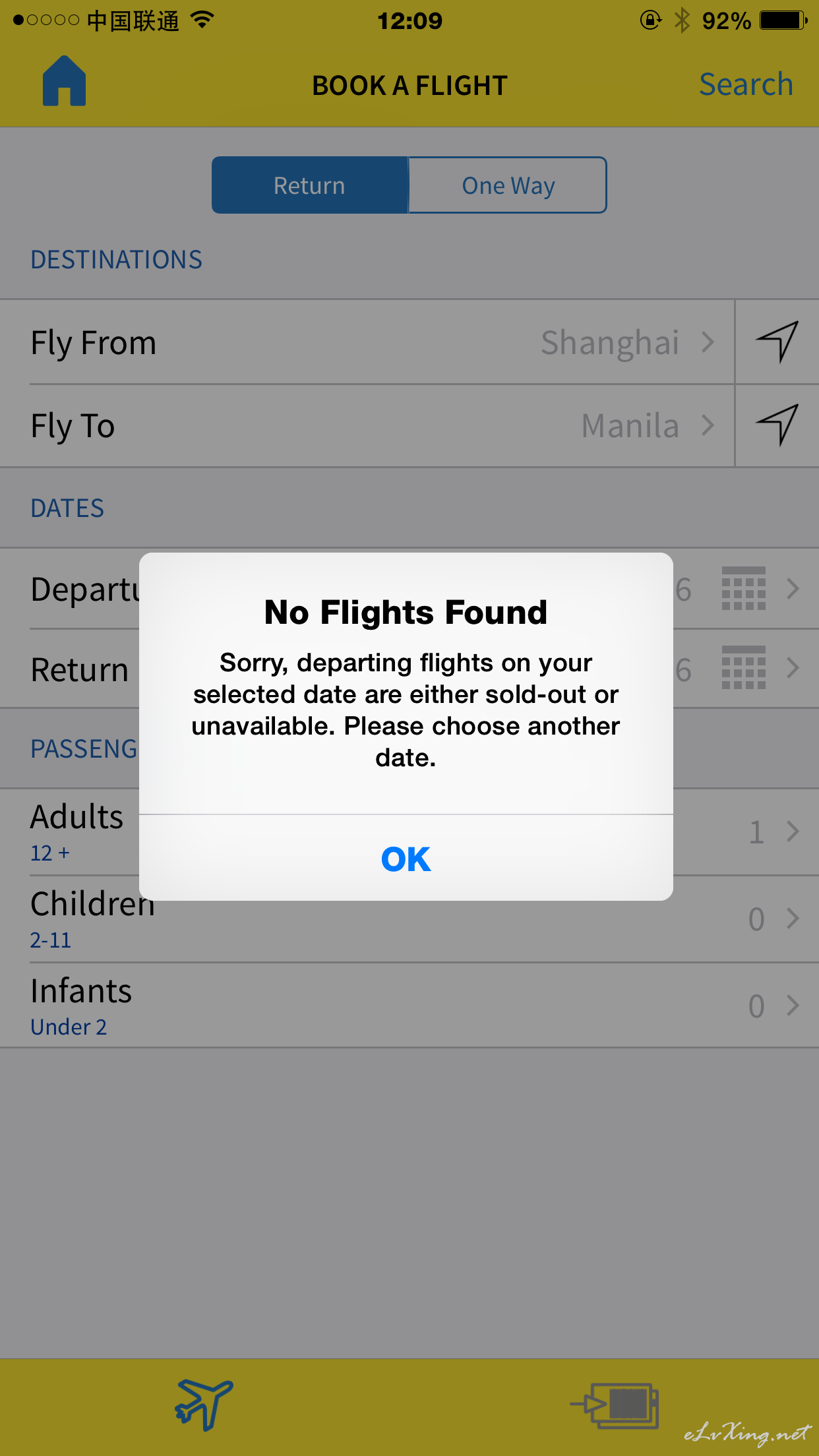The height and width of the screenshot is (1456, 819).
Task: Change the number of Adults
Action: pyautogui.click(x=409, y=832)
